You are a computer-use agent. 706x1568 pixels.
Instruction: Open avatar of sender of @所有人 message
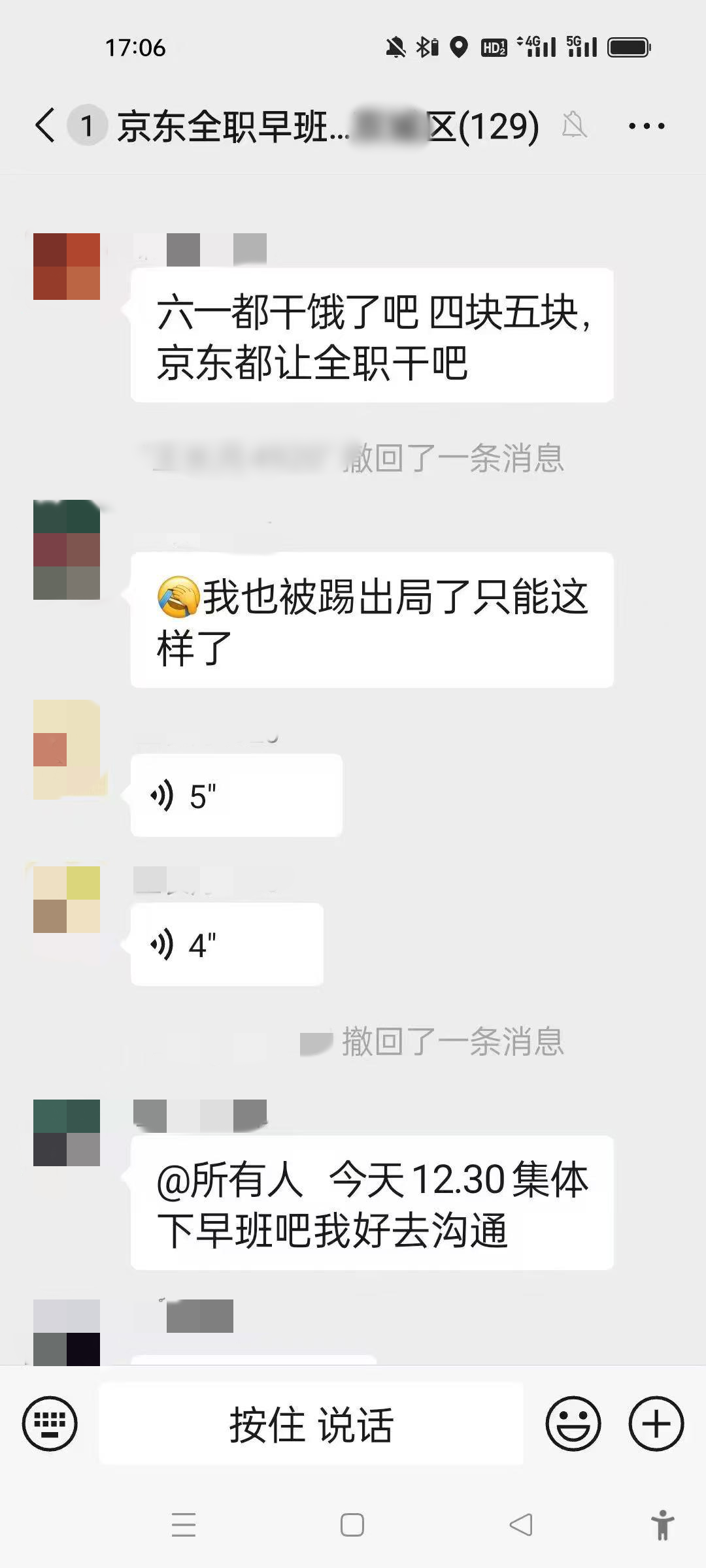[x=67, y=1133]
